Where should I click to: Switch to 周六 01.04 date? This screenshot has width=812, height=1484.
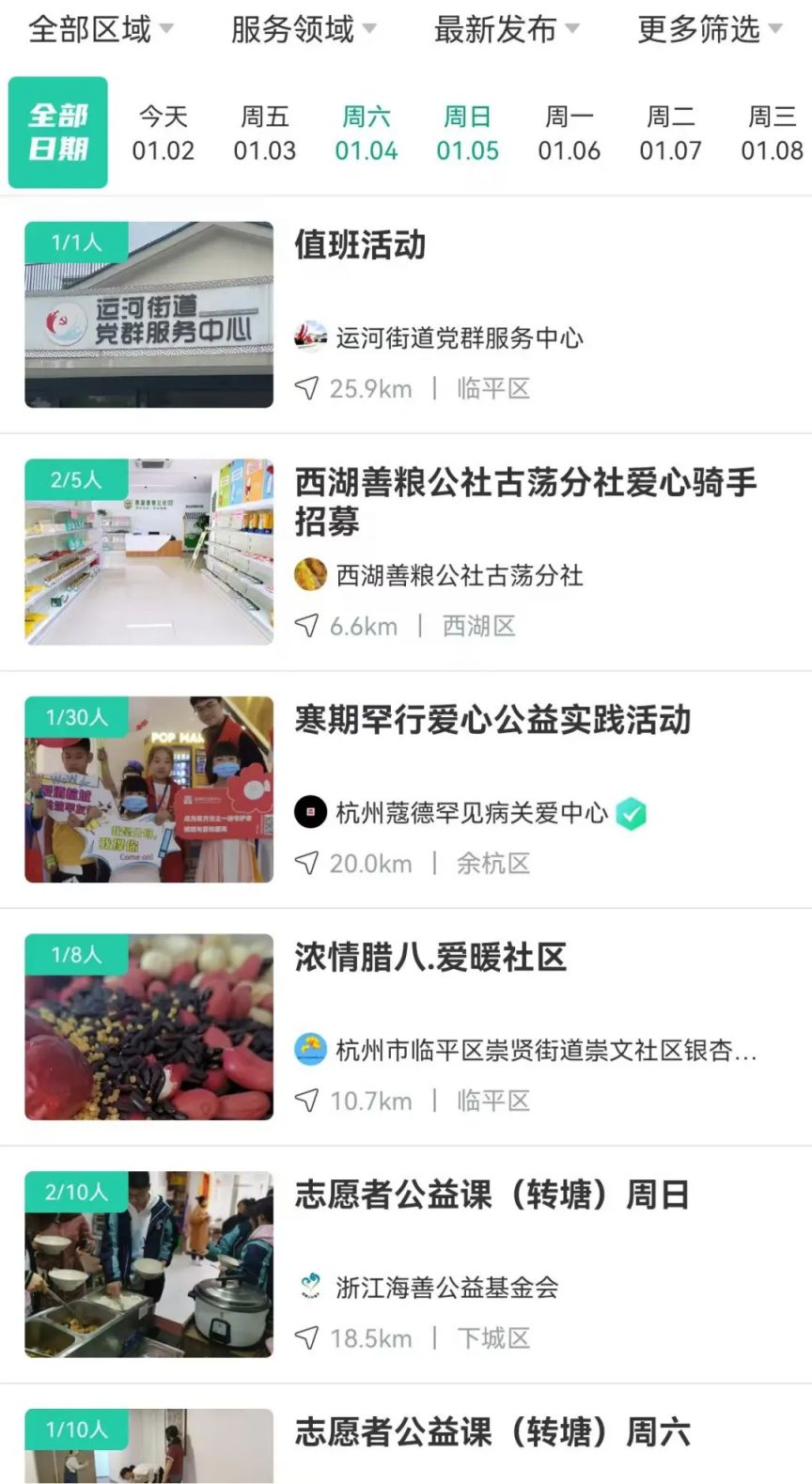367,133
